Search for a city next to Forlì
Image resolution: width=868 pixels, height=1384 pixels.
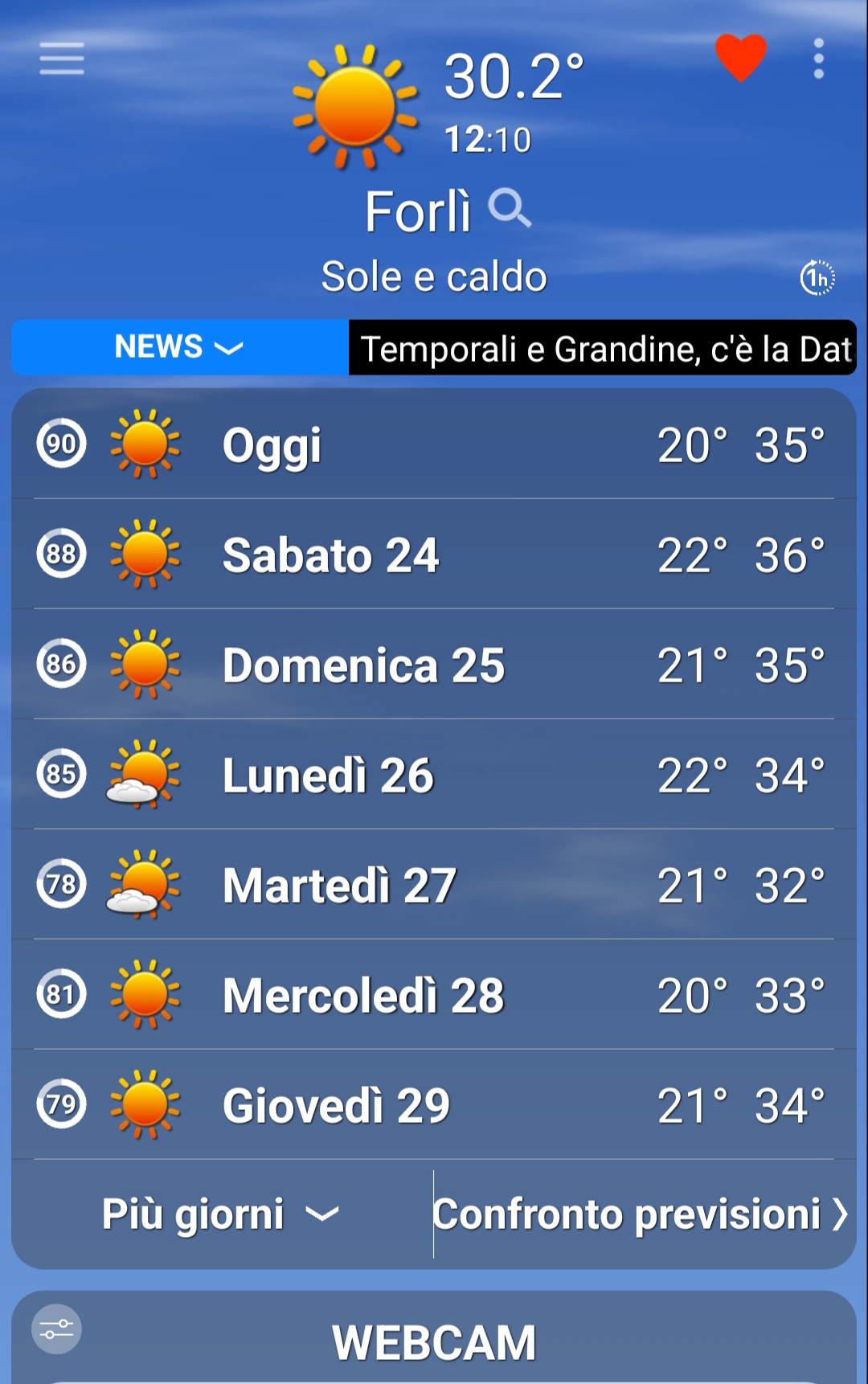click(510, 209)
